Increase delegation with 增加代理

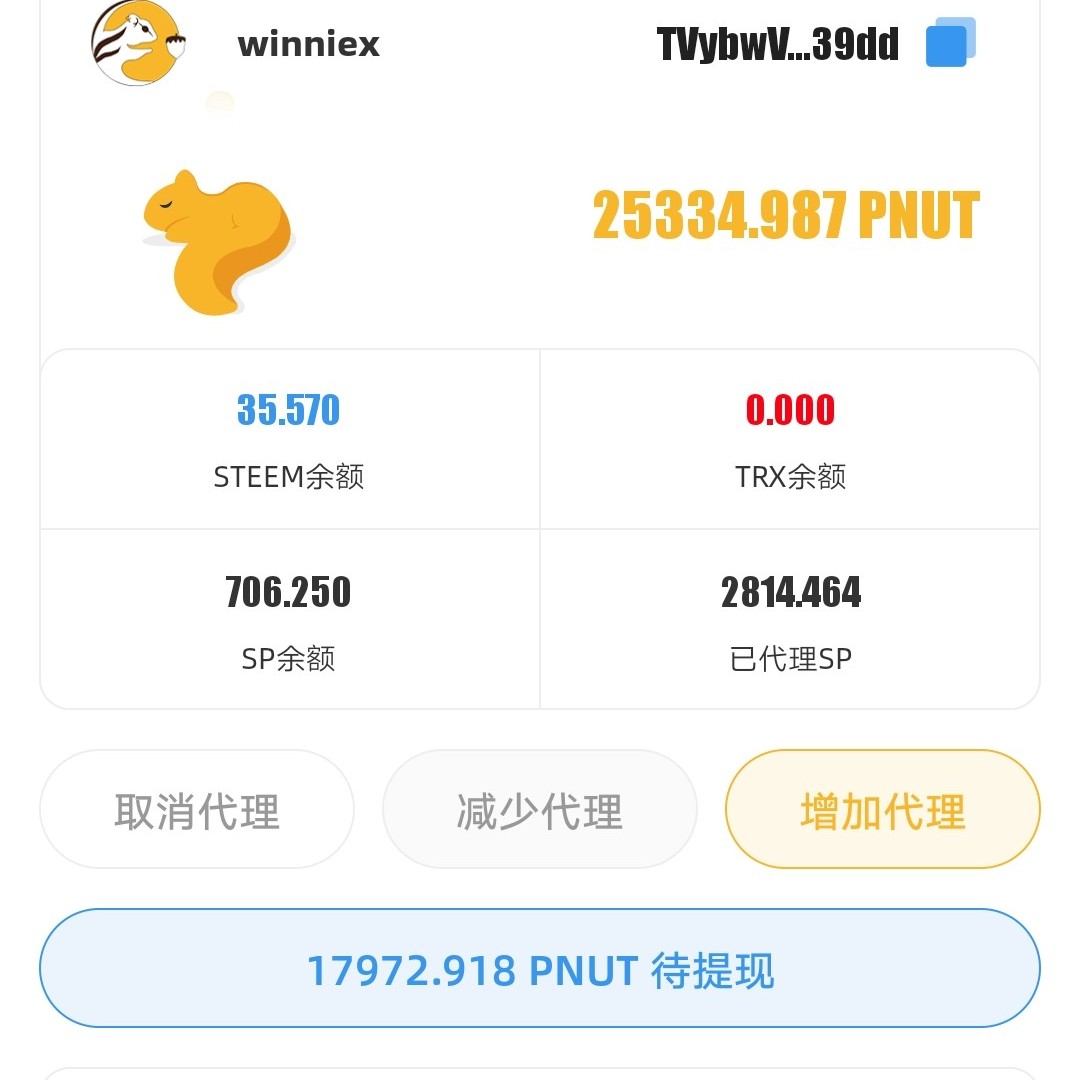point(883,809)
